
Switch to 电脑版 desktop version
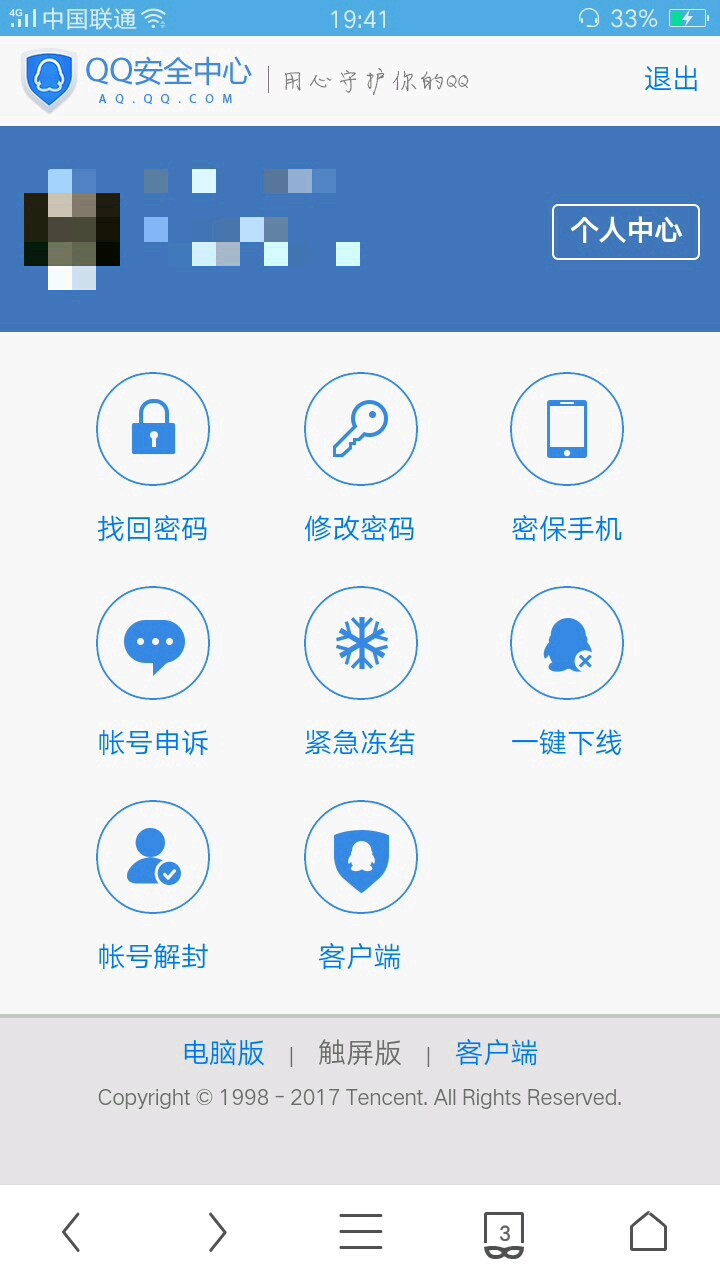(224, 1053)
